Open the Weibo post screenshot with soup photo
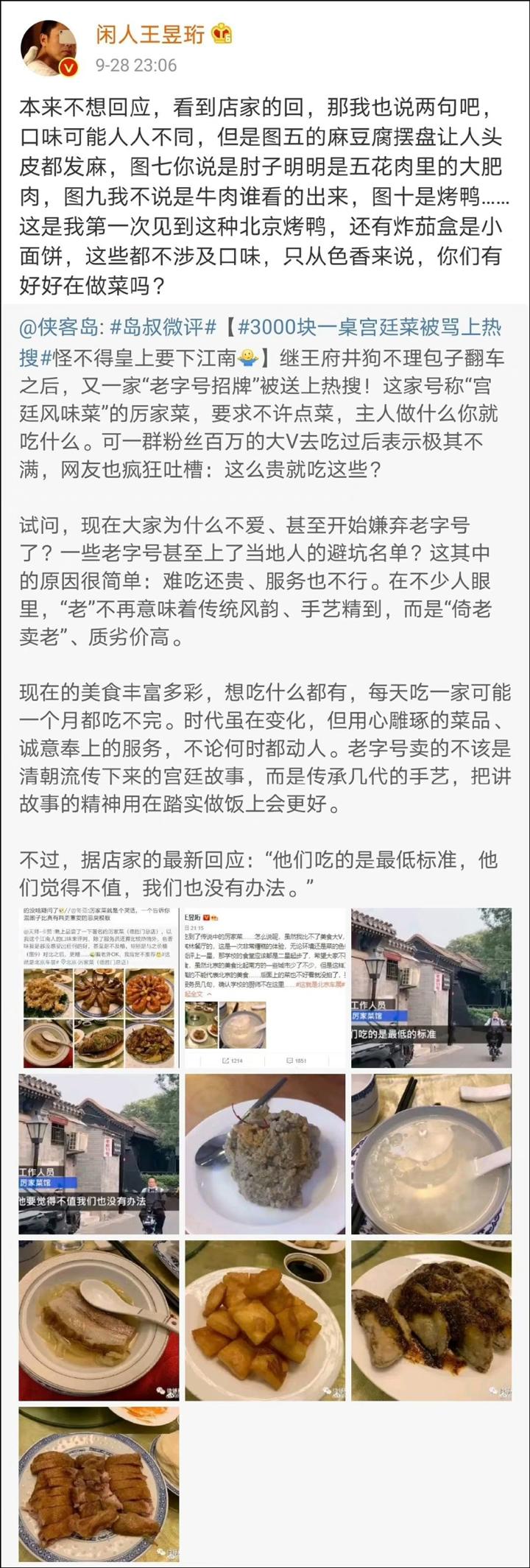530x1568 pixels. tap(265, 988)
